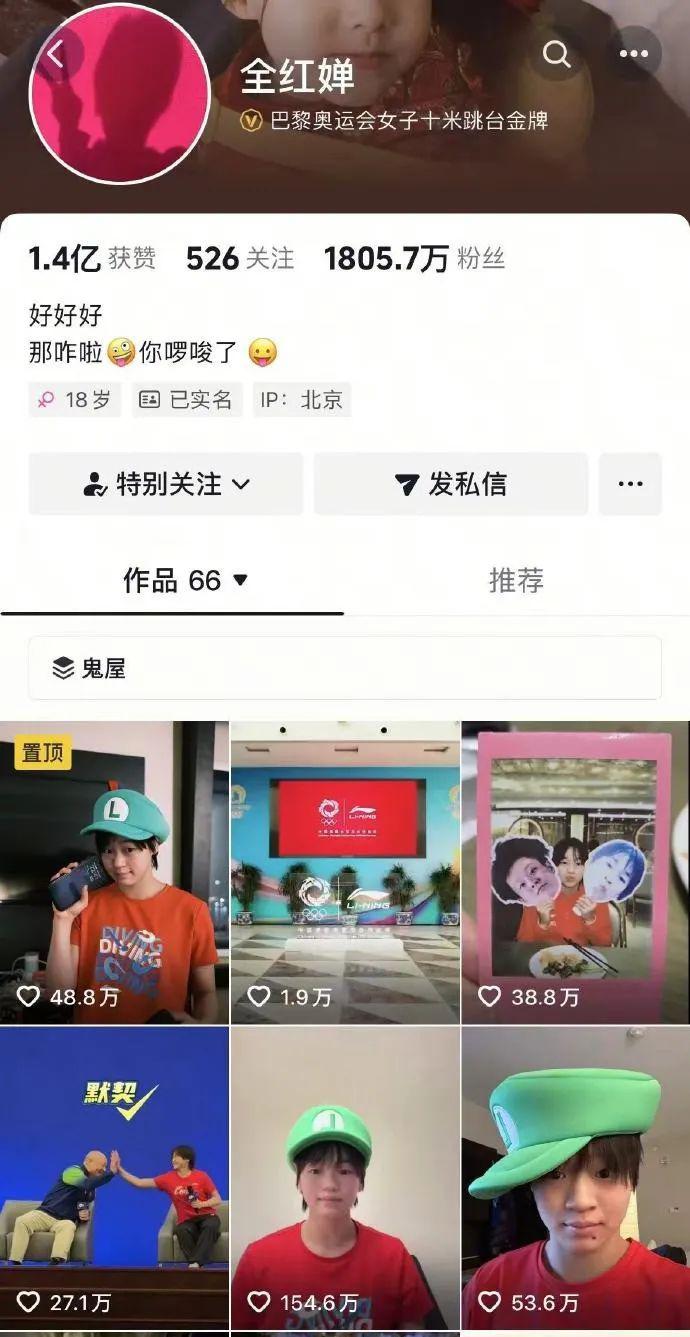Switch to the 推荐 tab

click(x=516, y=581)
